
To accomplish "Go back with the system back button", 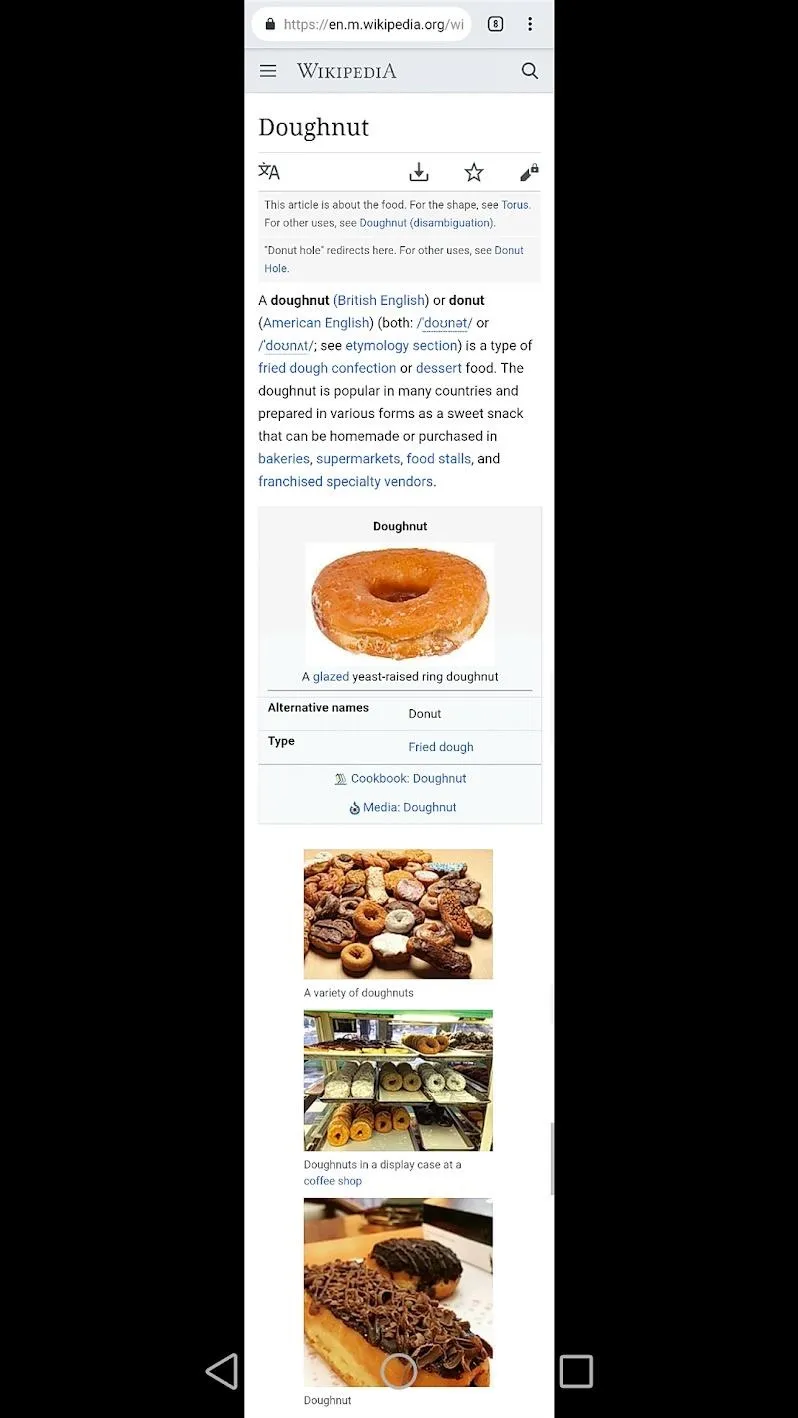I will click(x=222, y=1371).
